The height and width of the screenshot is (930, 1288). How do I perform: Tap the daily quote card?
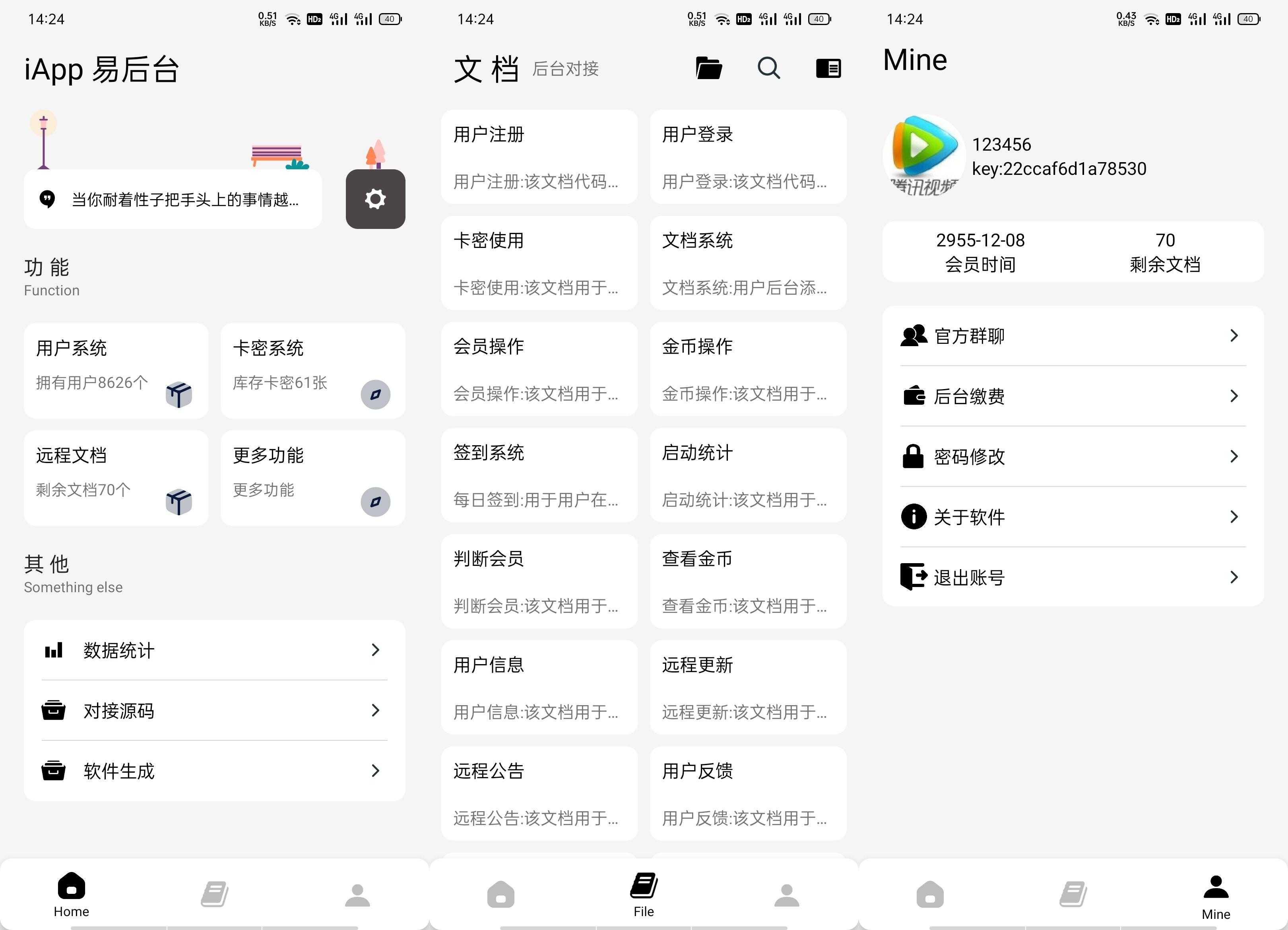pyautogui.click(x=173, y=199)
